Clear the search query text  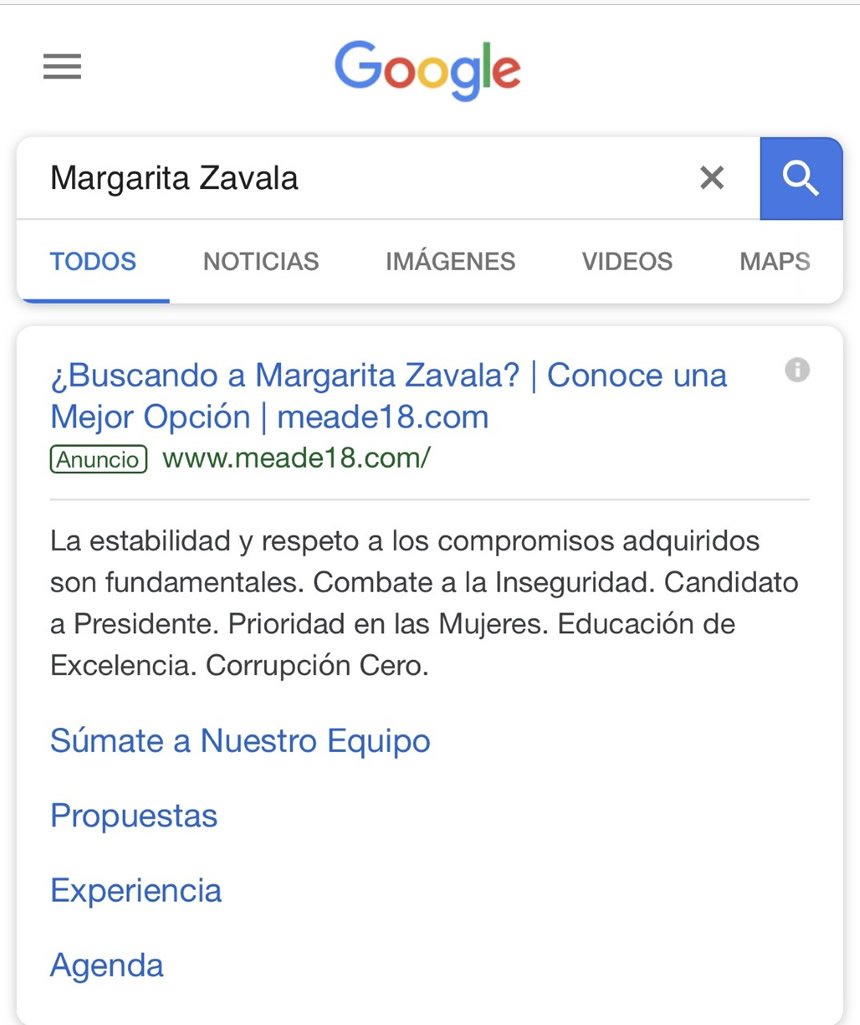pyautogui.click(x=712, y=178)
